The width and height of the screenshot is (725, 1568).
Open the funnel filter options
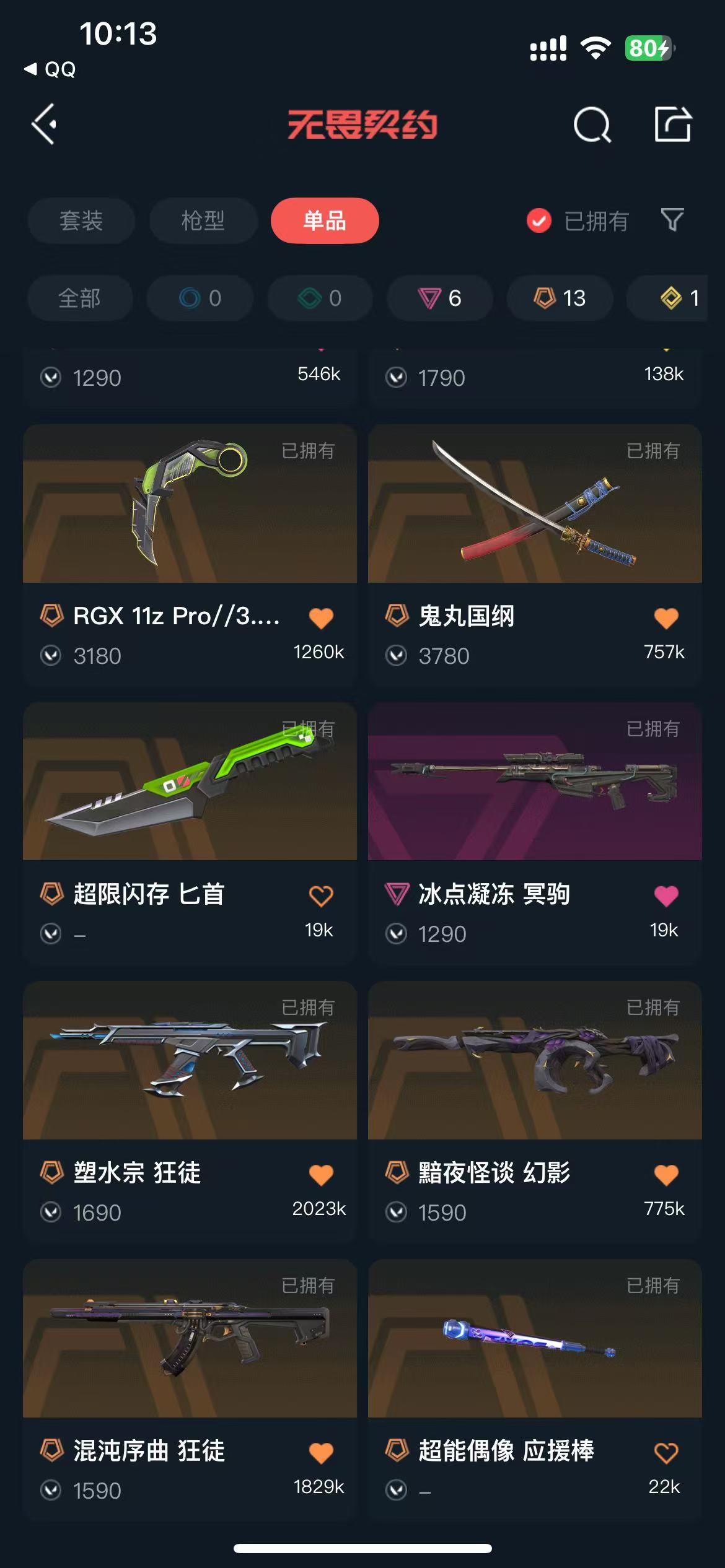(672, 220)
